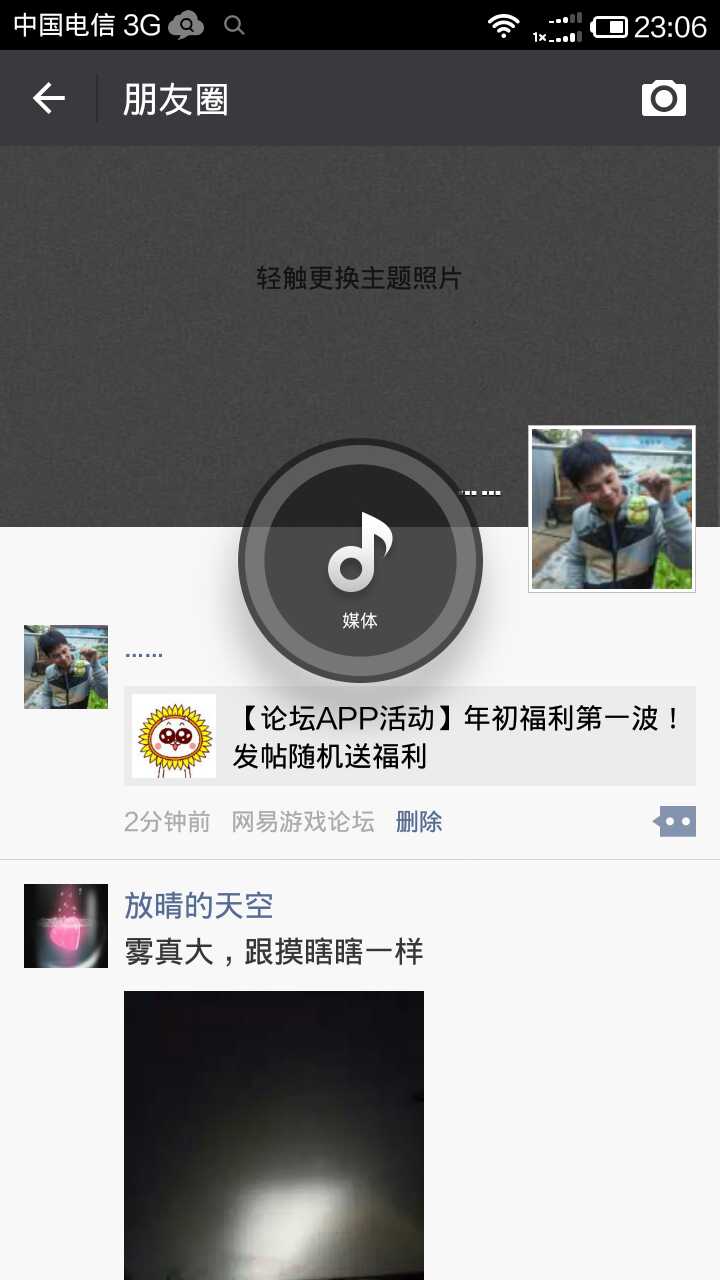Tap cover area to change theme photo

point(359,279)
